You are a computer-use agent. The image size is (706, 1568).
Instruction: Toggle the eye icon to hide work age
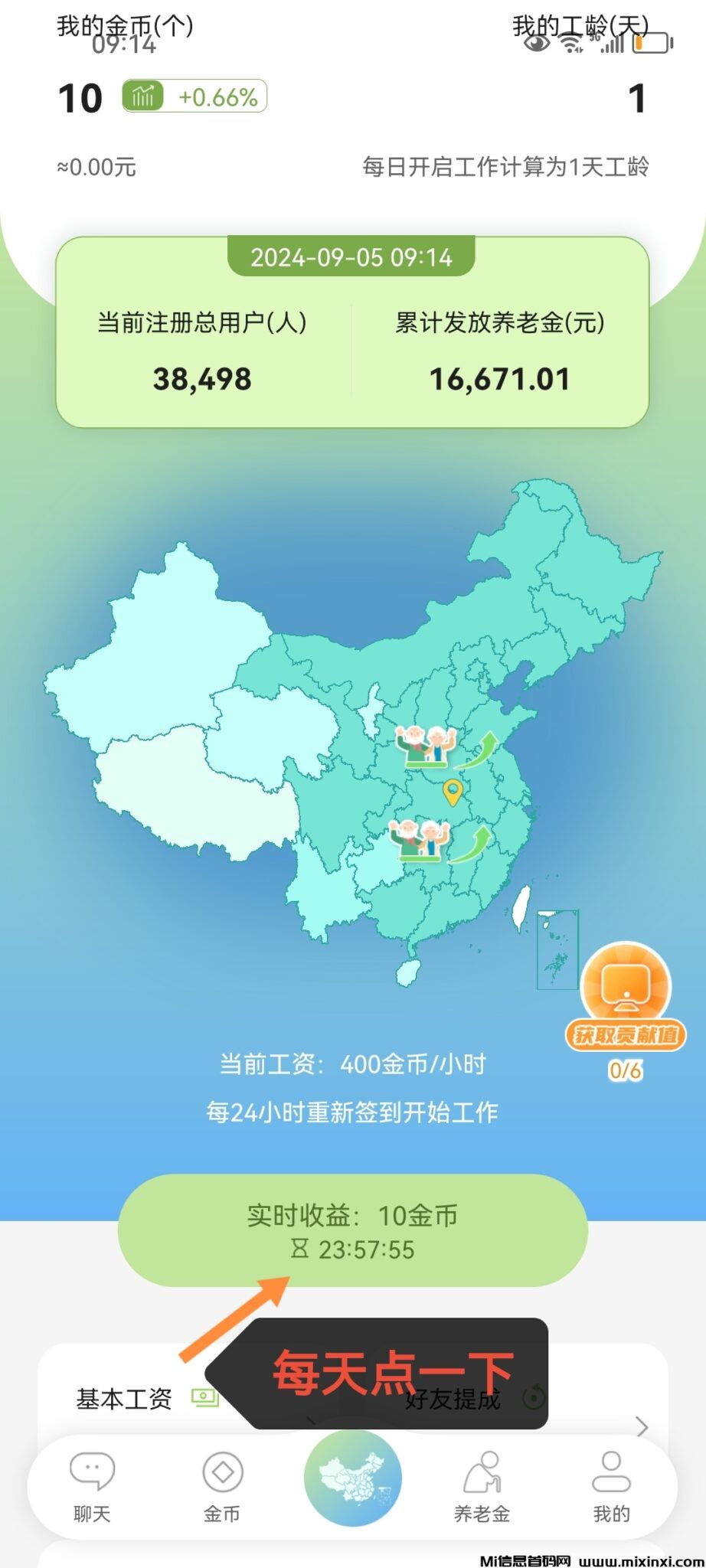click(x=536, y=44)
